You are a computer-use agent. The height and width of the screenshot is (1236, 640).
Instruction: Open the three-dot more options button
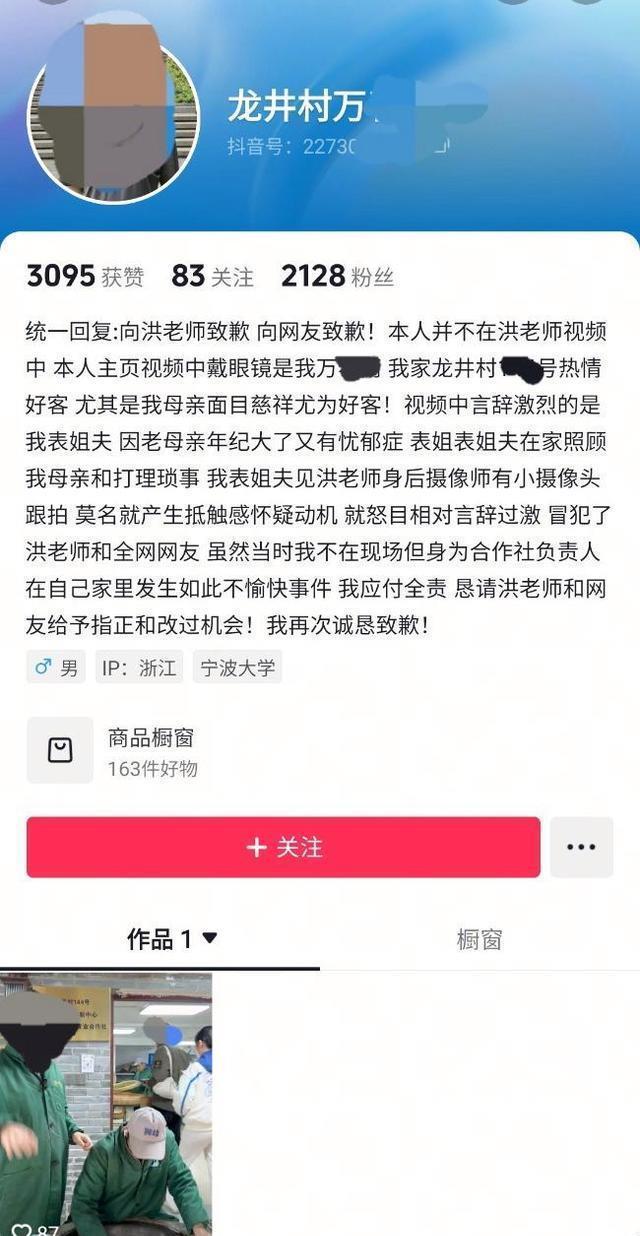[582, 847]
